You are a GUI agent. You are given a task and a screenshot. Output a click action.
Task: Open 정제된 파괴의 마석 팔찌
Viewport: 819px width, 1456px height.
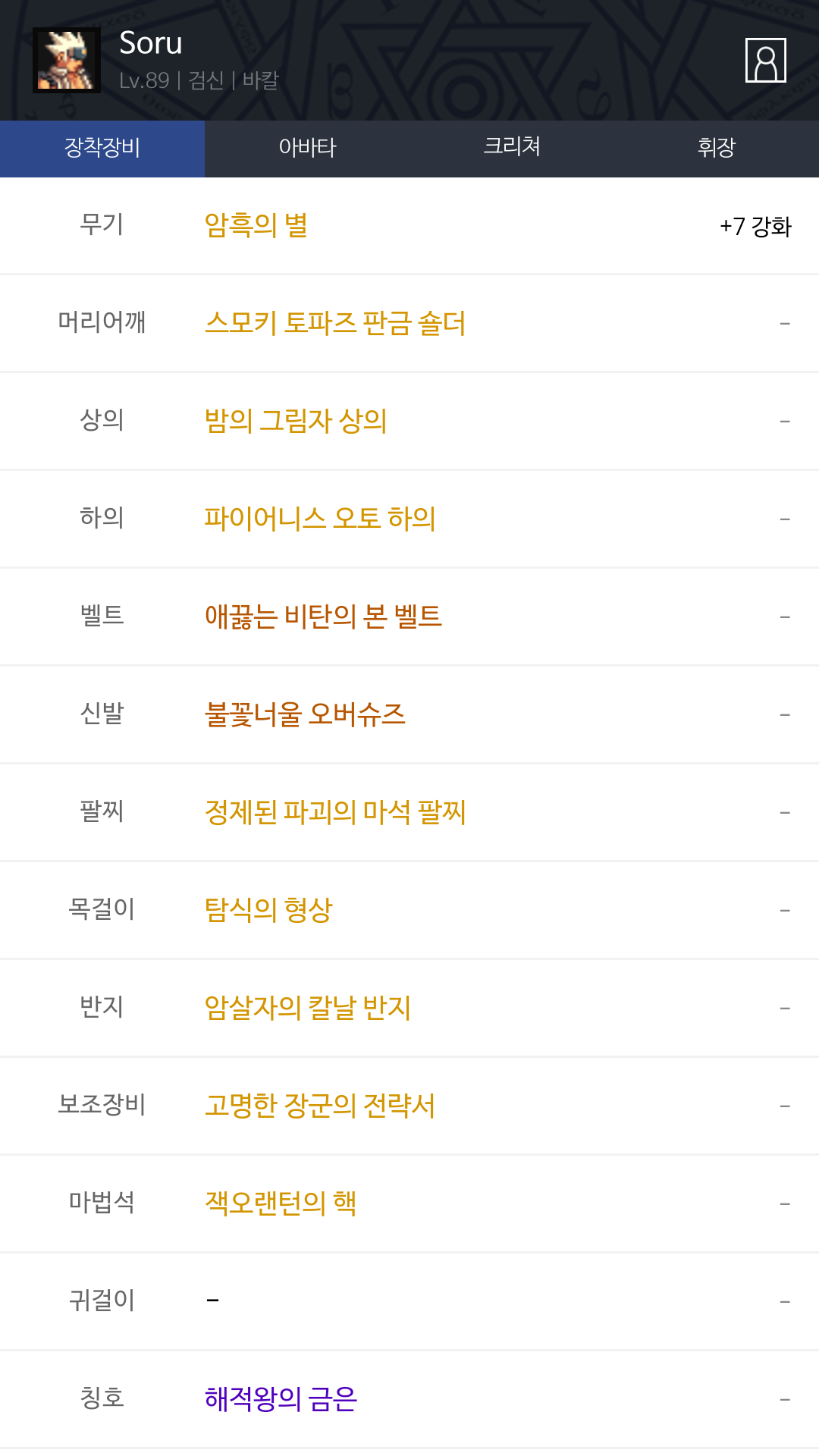(335, 813)
